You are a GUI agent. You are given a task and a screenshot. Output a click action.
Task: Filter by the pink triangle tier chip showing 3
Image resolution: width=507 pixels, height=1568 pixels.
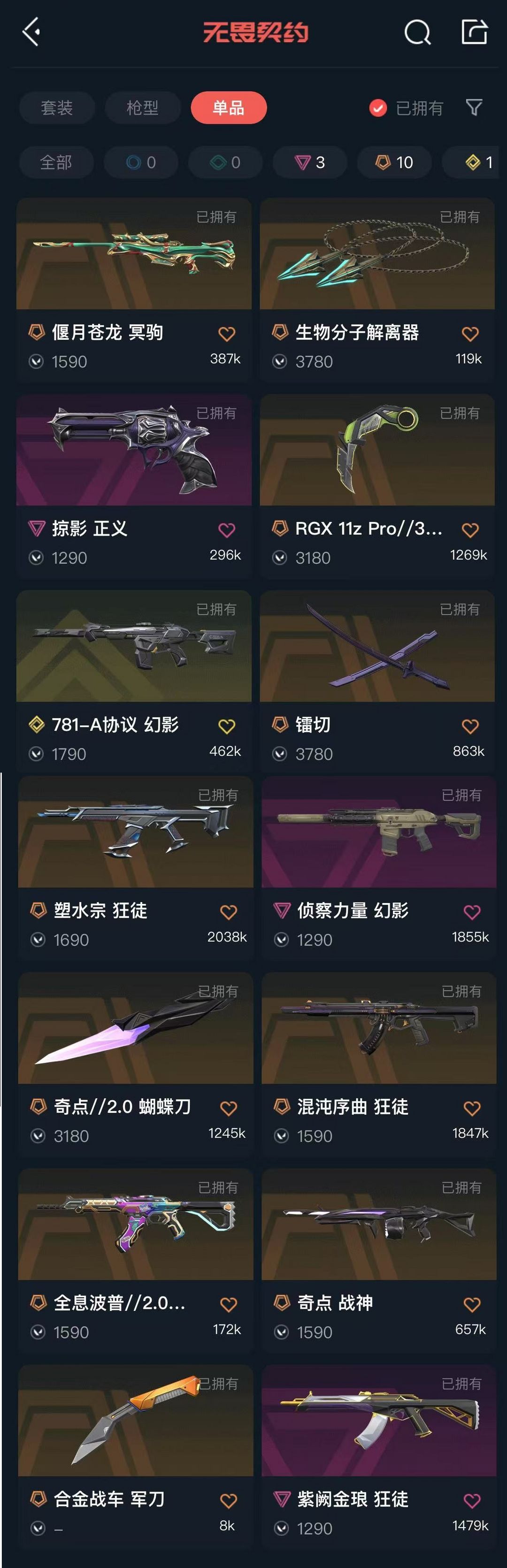(310, 162)
